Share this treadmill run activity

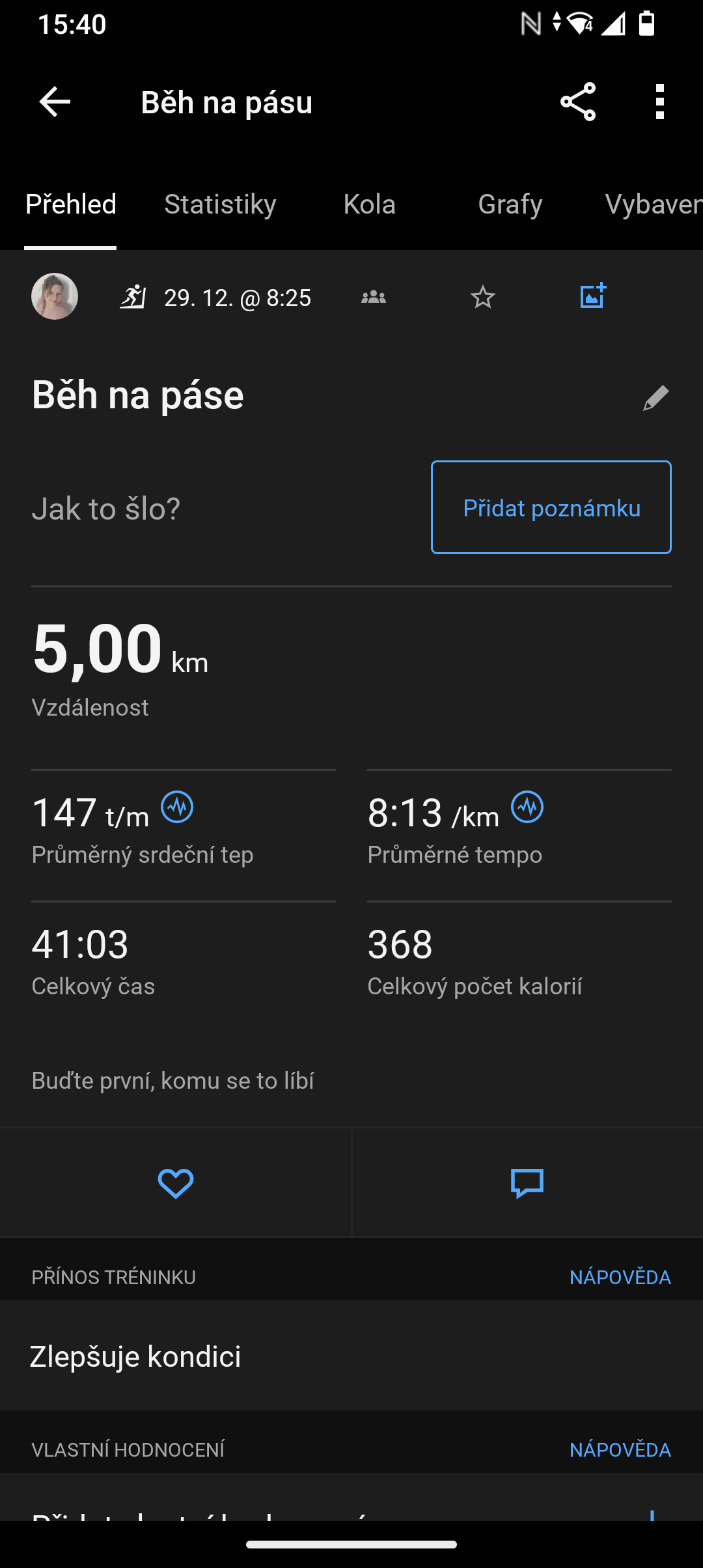(578, 102)
